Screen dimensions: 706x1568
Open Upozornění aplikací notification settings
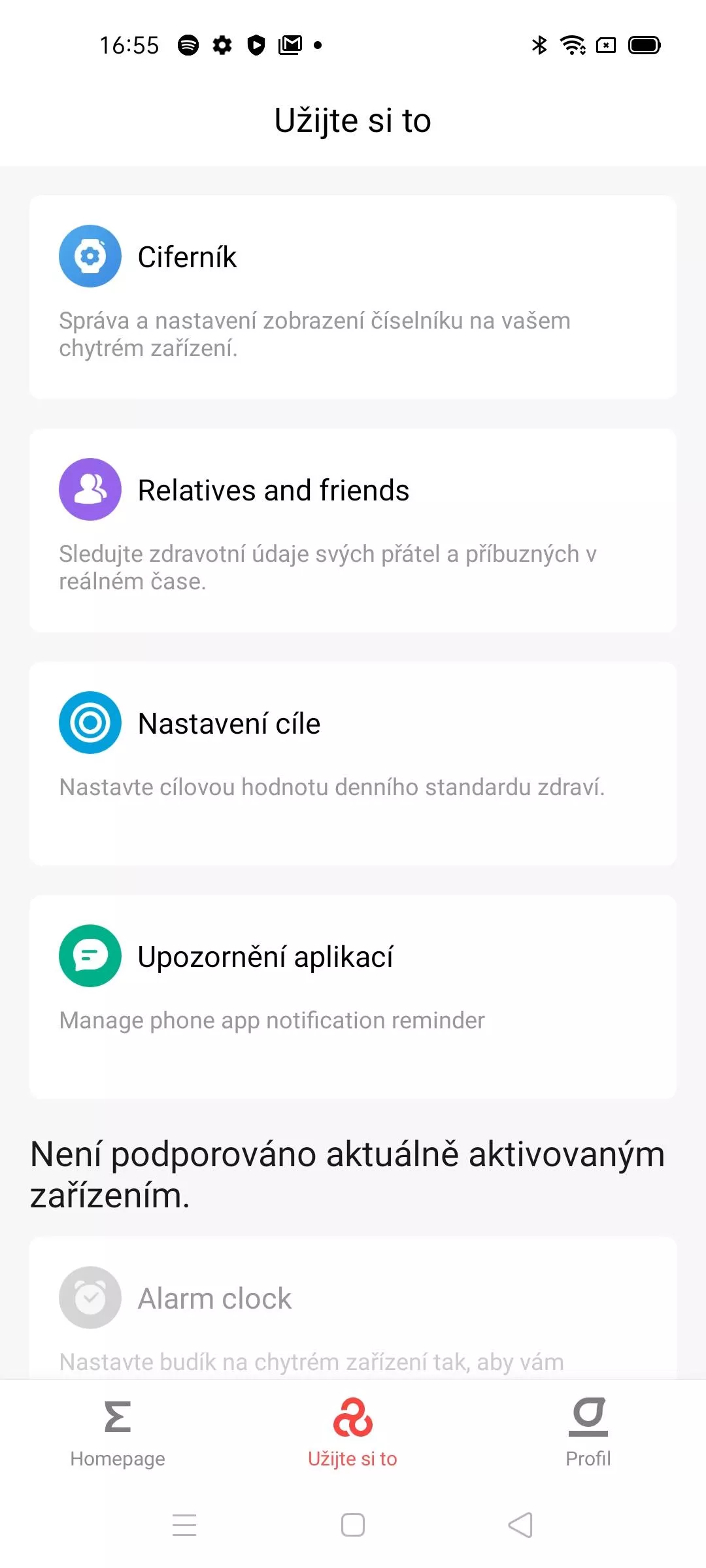pyautogui.click(x=353, y=996)
